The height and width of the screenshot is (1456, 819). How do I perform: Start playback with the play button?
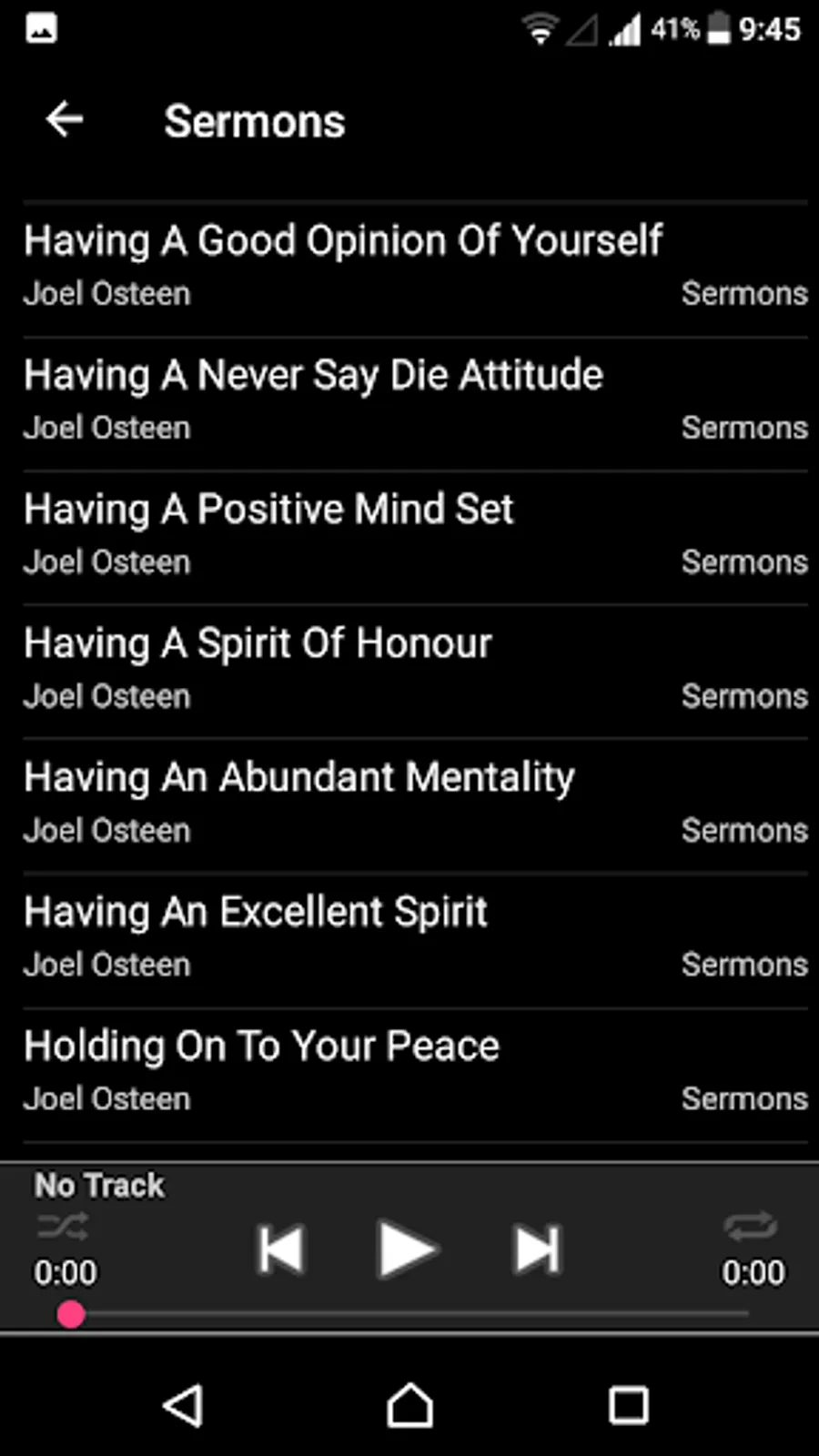coord(407,1249)
